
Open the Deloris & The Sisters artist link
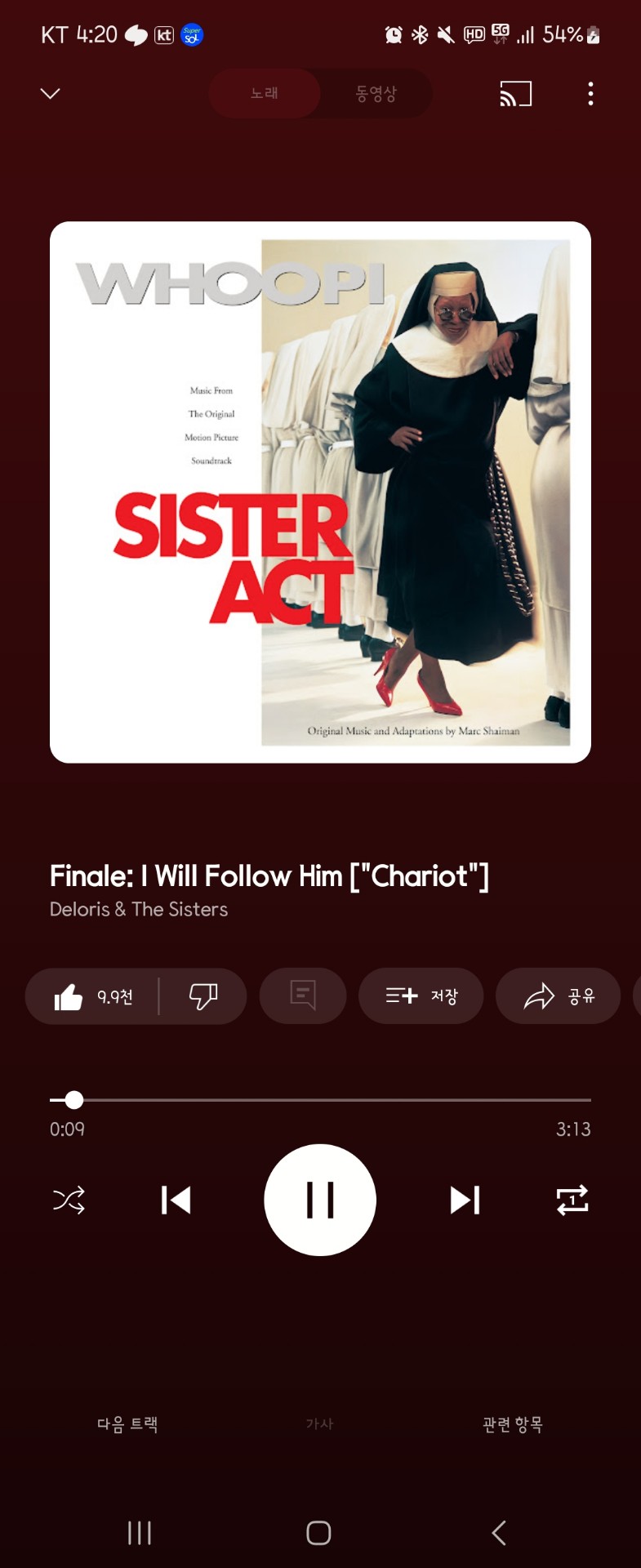[x=139, y=910]
